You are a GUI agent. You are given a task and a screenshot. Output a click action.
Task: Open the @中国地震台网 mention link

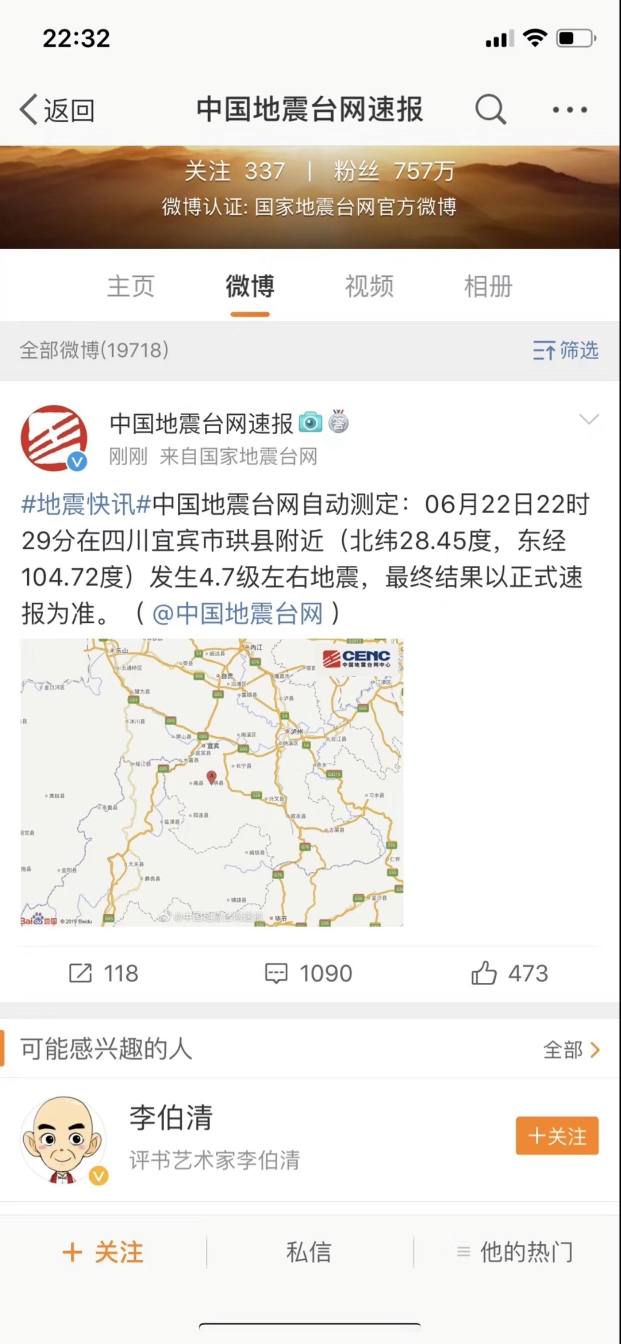pyautogui.click(x=238, y=613)
